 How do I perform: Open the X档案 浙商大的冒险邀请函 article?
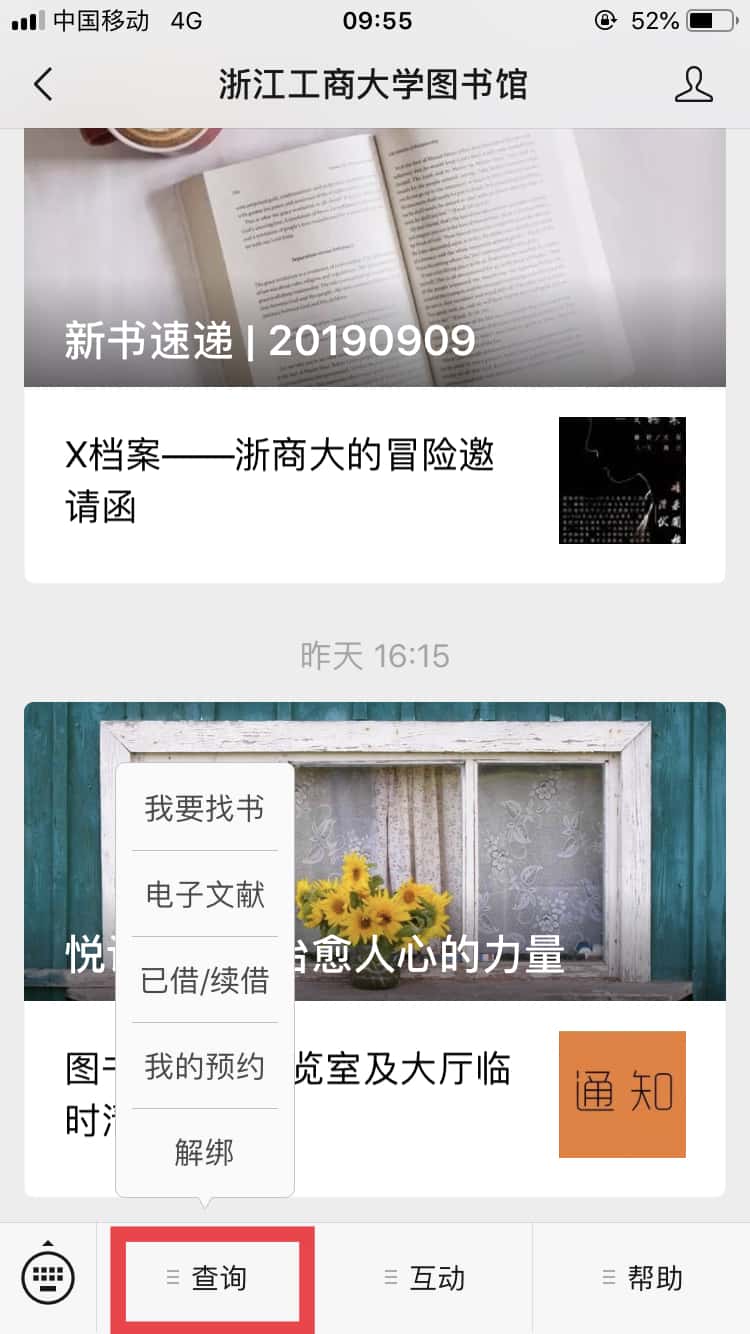tap(300, 482)
